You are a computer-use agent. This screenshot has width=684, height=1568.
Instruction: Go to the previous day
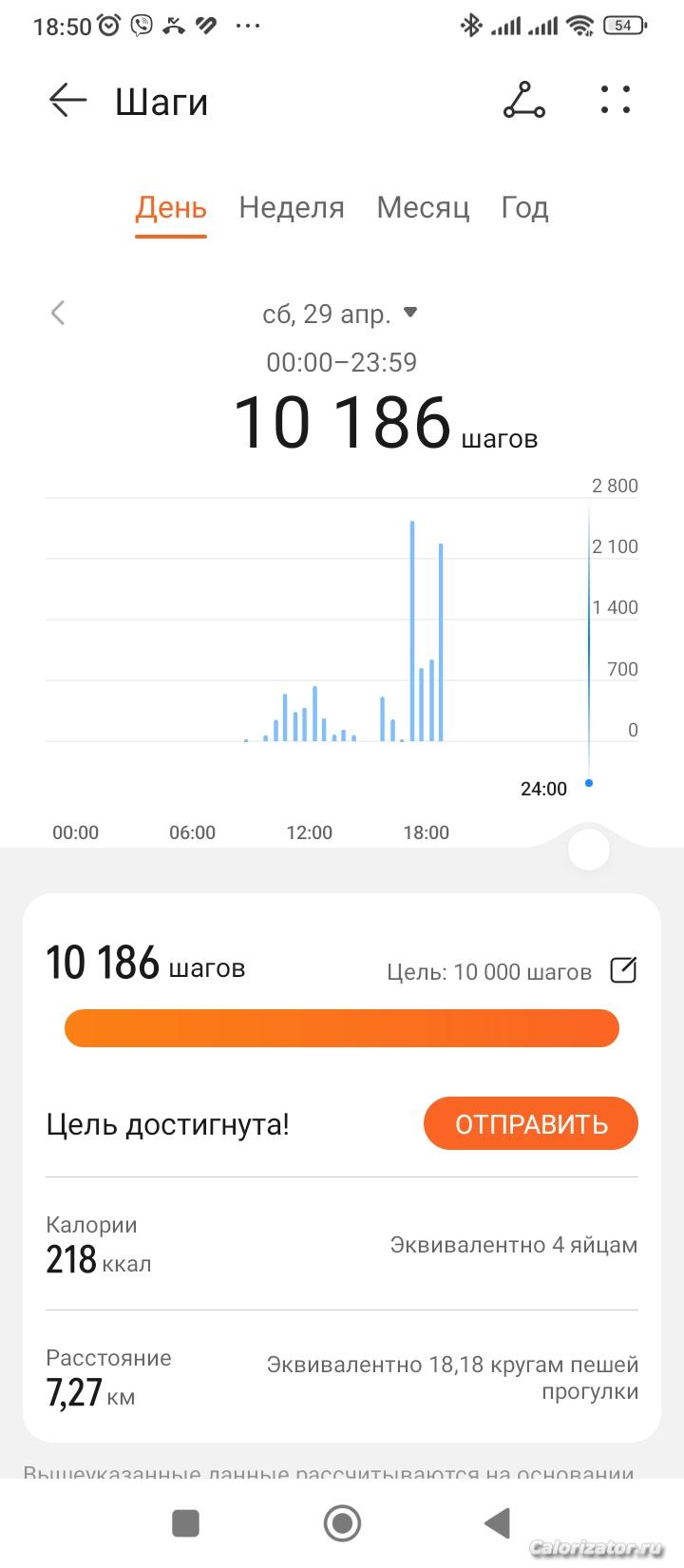(58, 313)
